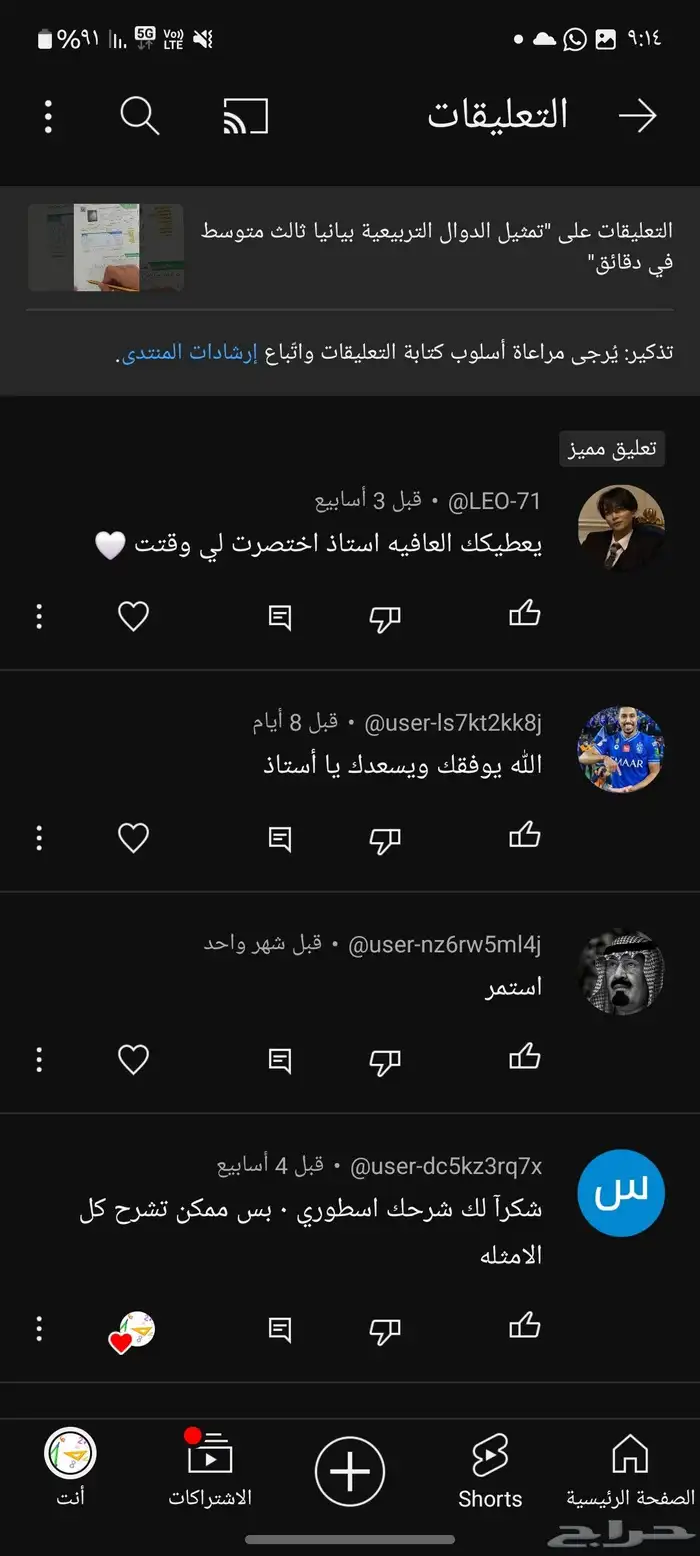This screenshot has height=1556, width=700.
Task: Open @user-dc5kz3rq7x's profile picture
Action: coord(621,1192)
